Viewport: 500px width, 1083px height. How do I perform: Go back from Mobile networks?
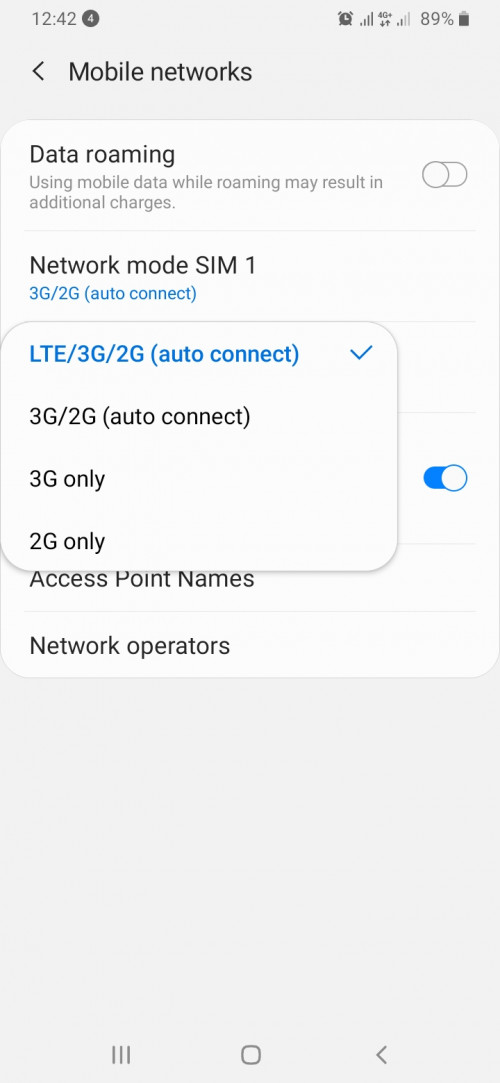pos(39,71)
